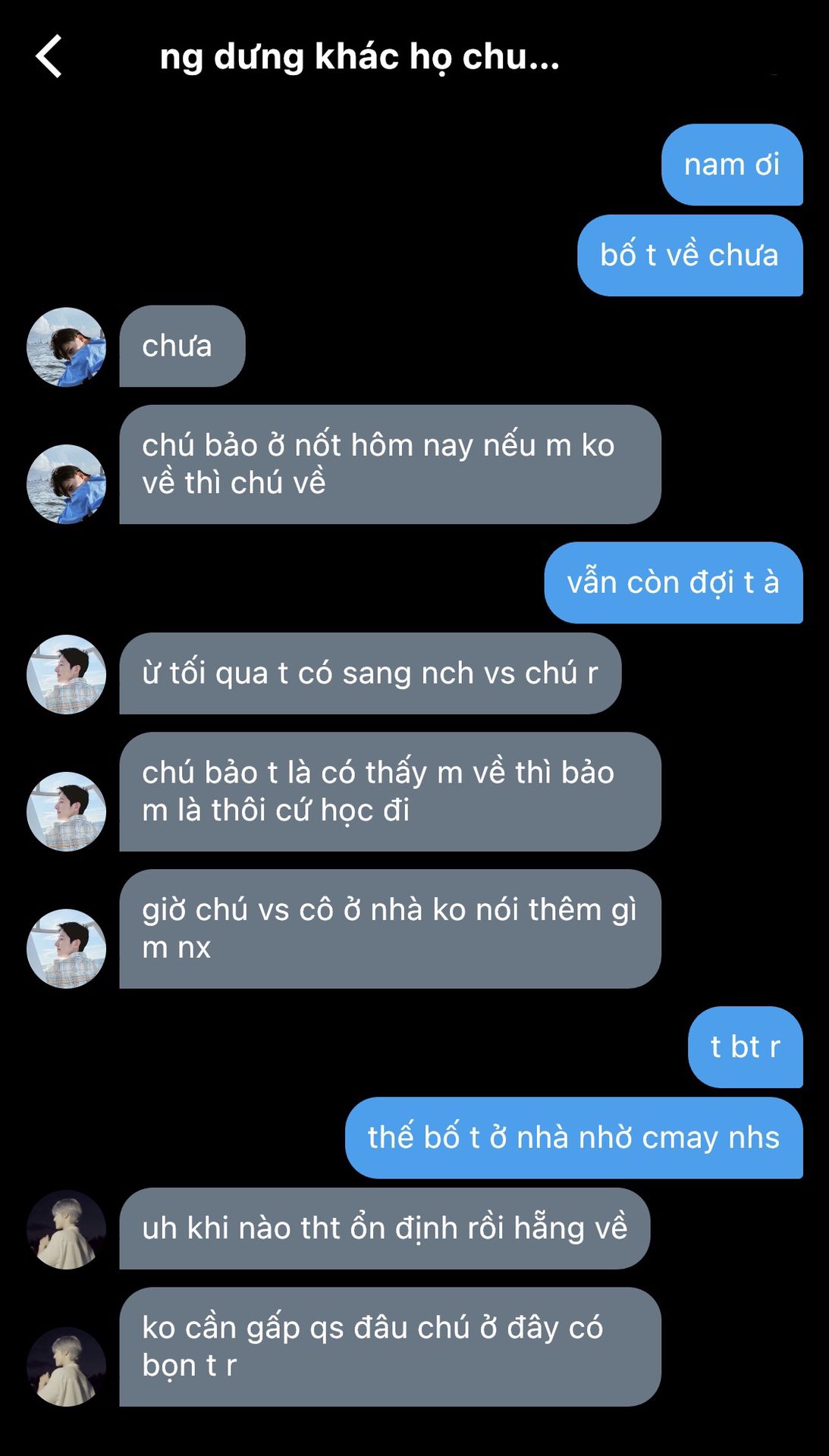This screenshot has width=829, height=1456.
Task: Tap the avatar next to "ừ tối qua" message
Action: (66, 674)
